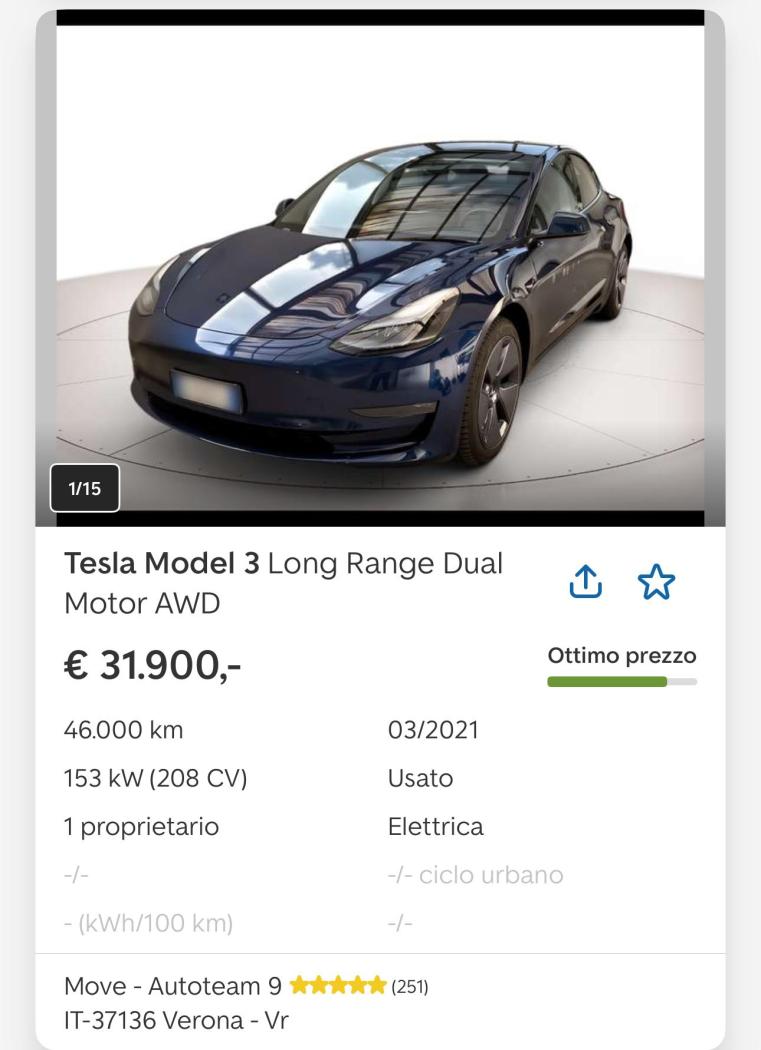Share the Tesla Model 3 listing
The height and width of the screenshot is (1050, 761).
coord(586,581)
